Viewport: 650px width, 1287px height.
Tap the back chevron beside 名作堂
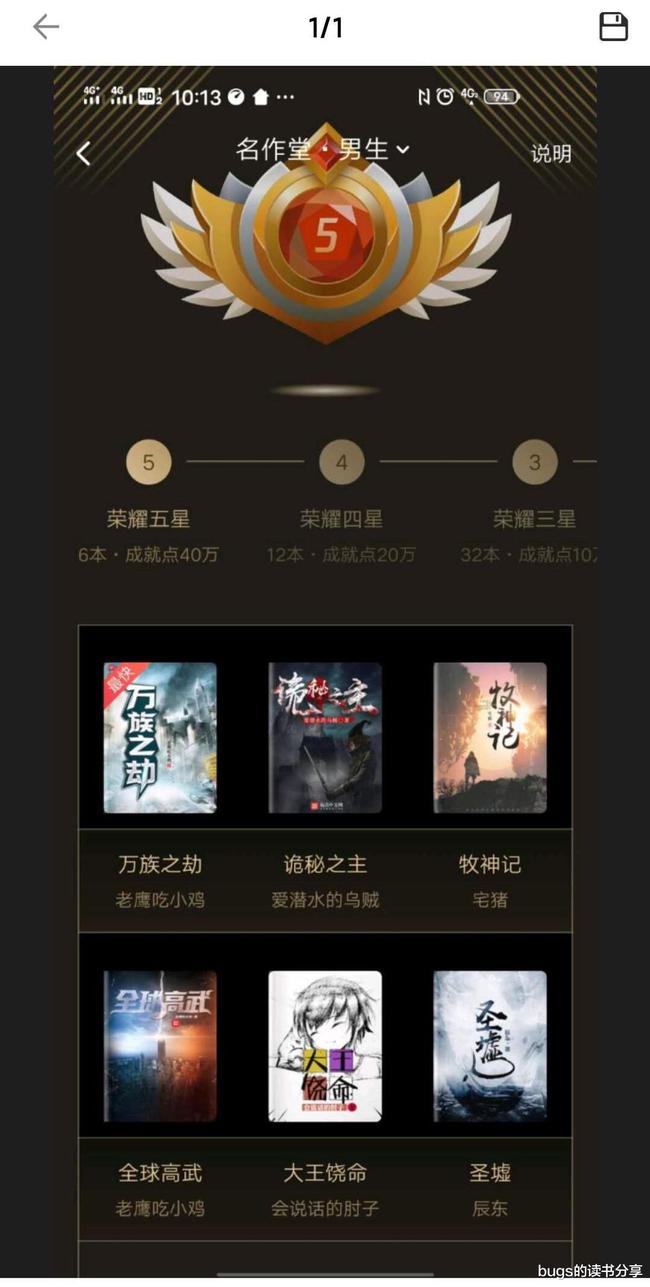(x=84, y=153)
